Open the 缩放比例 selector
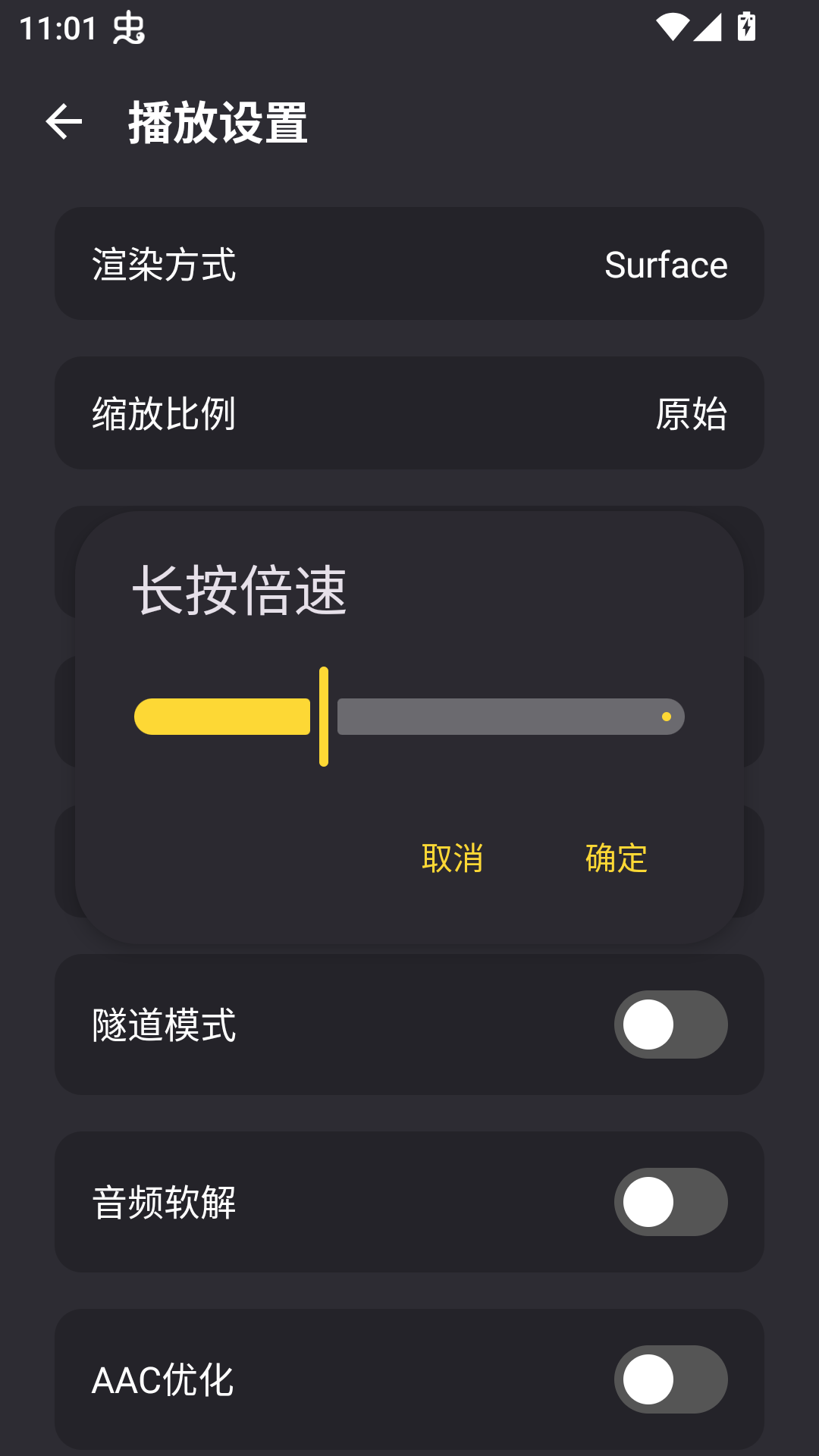The height and width of the screenshot is (1456, 819). coord(409,412)
